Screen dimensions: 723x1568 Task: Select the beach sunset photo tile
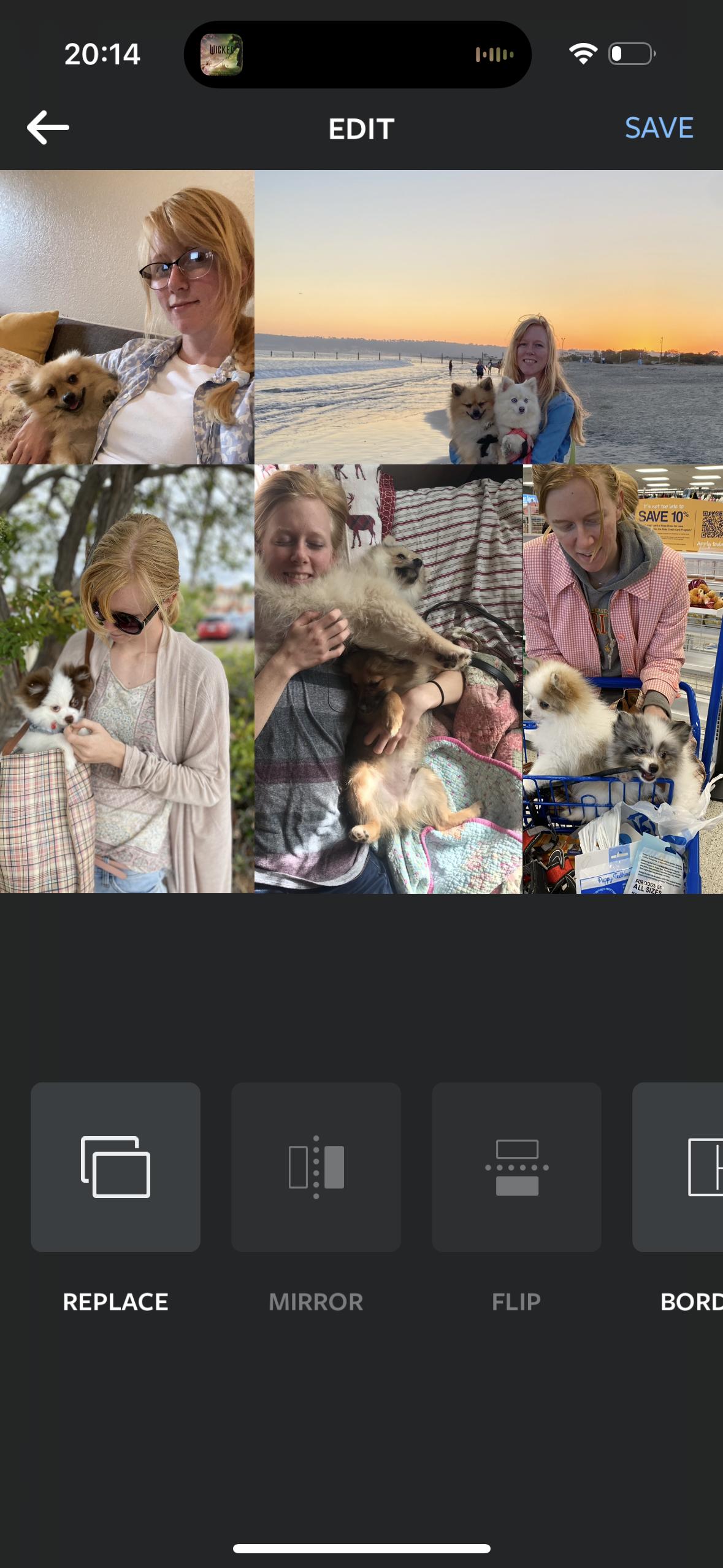[488, 317]
